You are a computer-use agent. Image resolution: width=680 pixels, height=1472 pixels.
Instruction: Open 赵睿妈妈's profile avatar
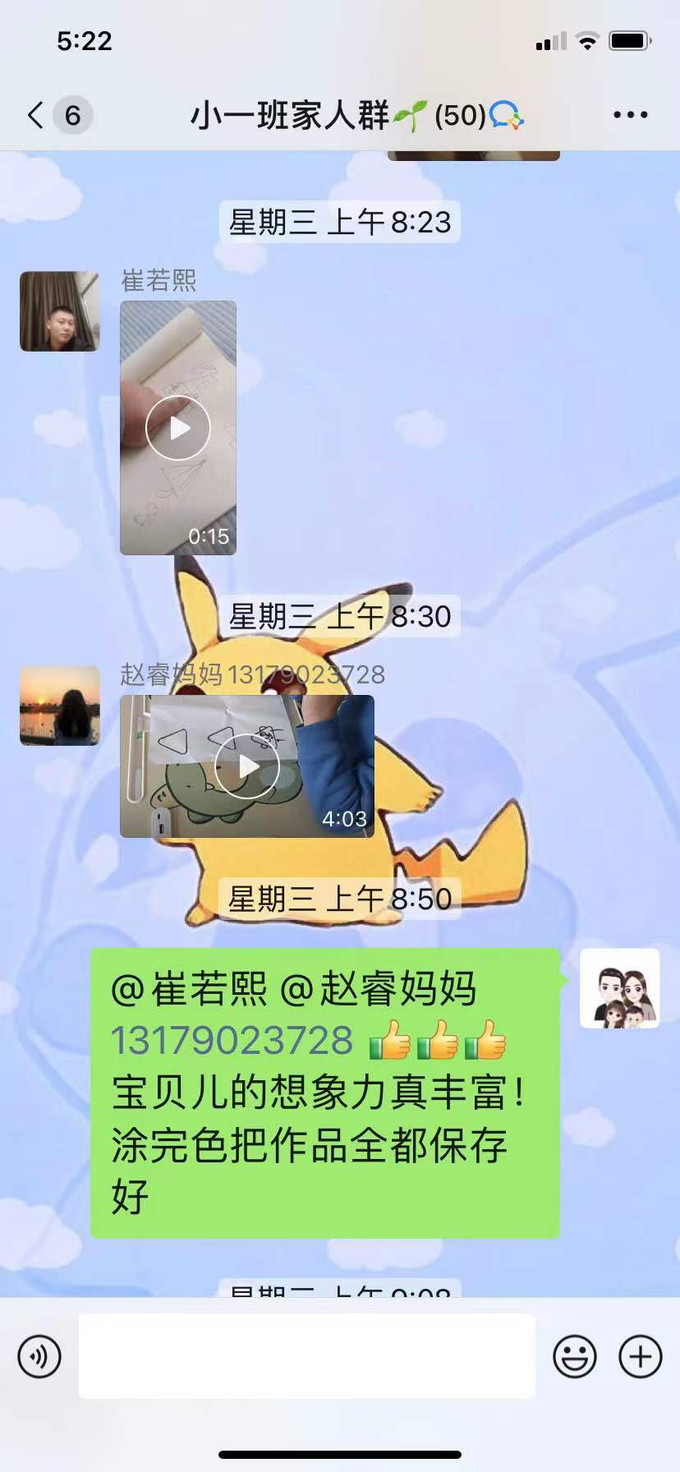[x=60, y=706]
